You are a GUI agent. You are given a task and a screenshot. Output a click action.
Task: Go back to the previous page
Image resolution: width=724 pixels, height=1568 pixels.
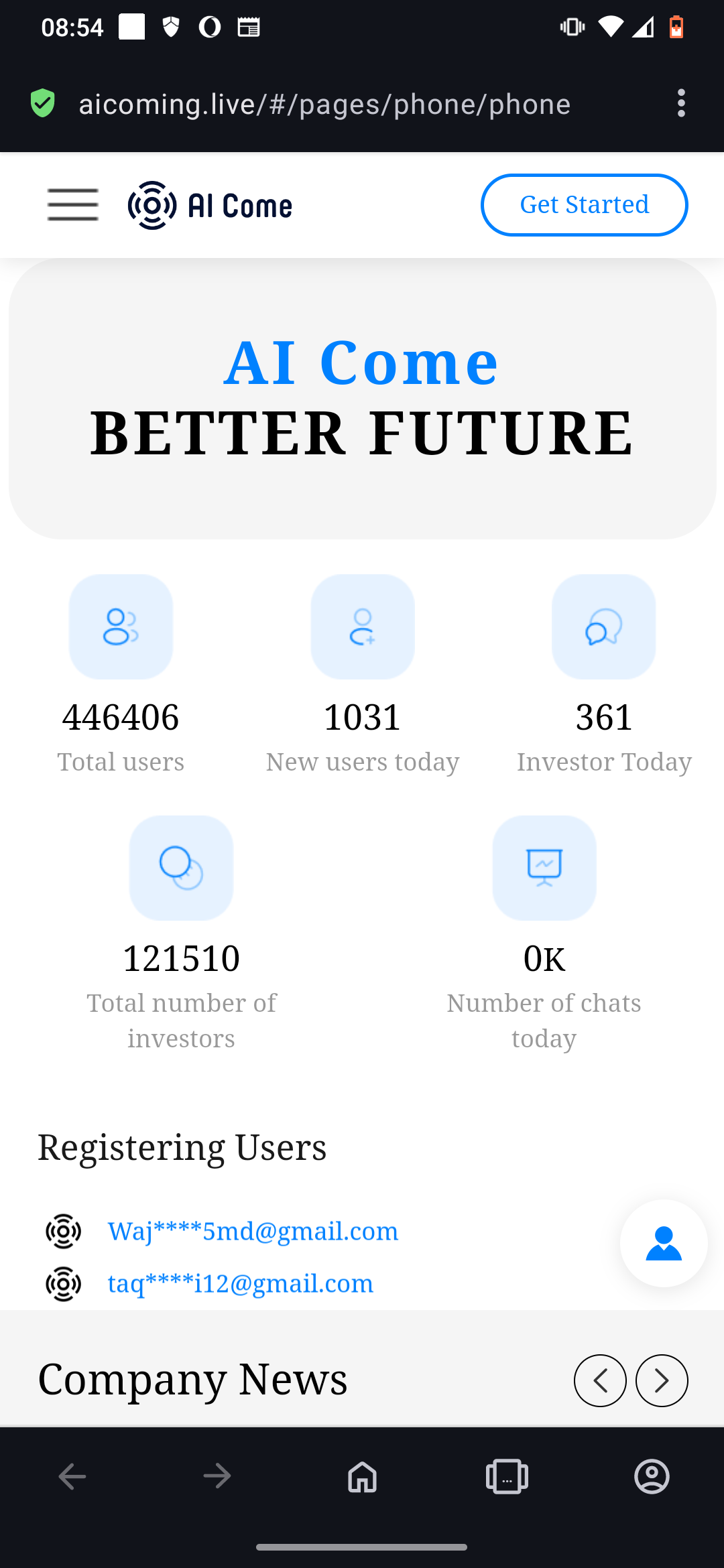pos(72,1476)
